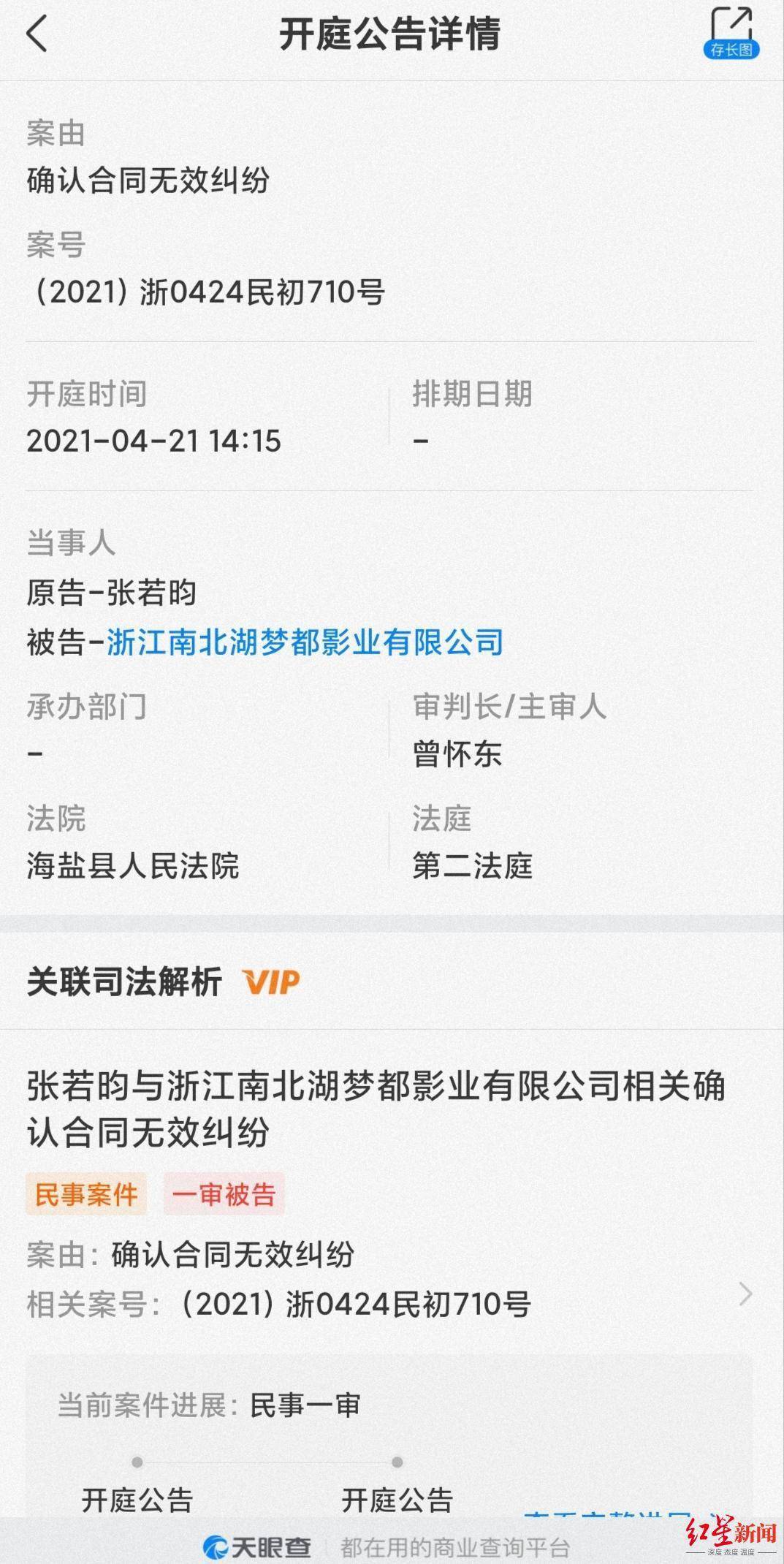Open the 浙江南北湖梦都影业有限公司 company link
Image resolution: width=784 pixels, height=1564 pixels.
click(x=305, y=642)
